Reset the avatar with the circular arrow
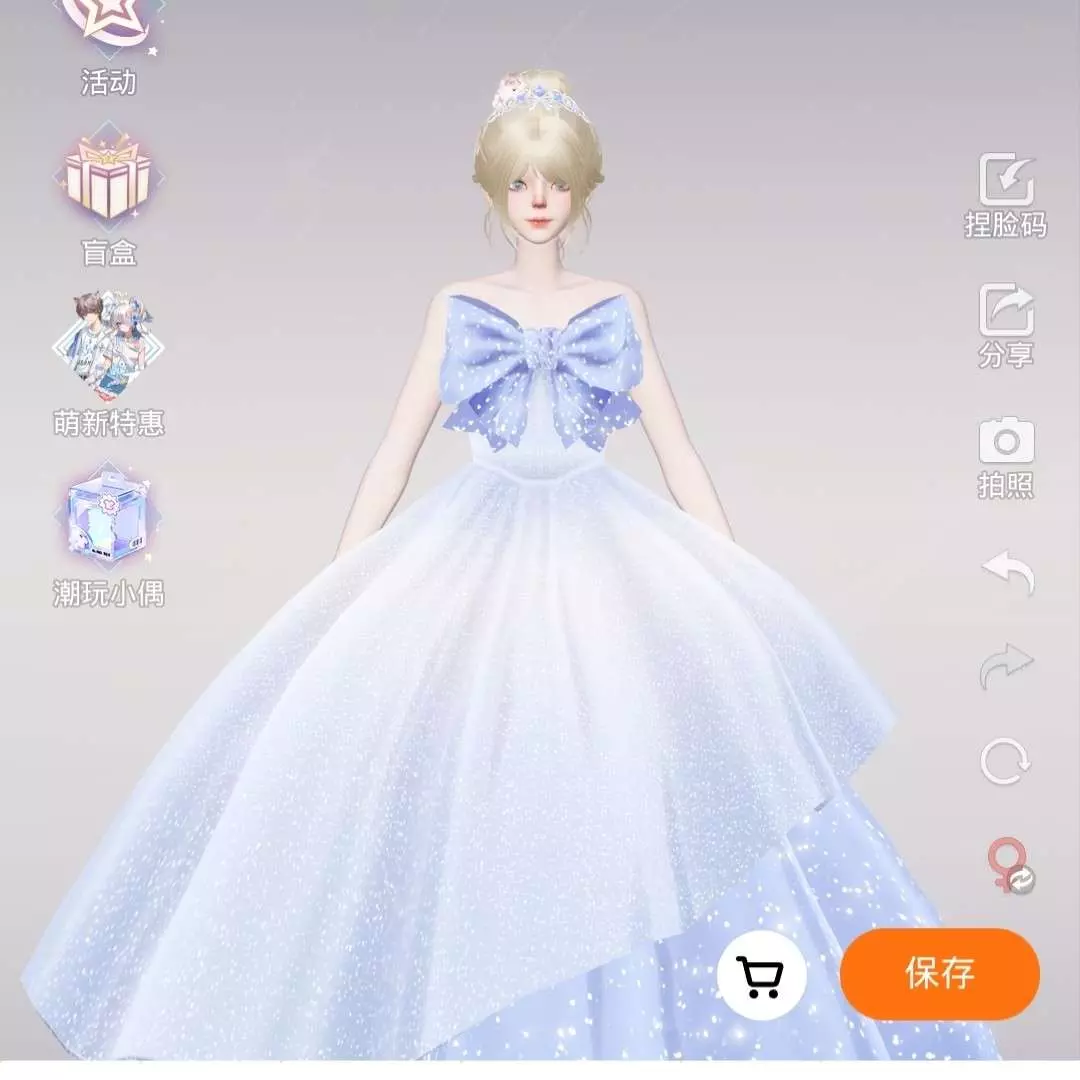The width and height of the screenshot is (1080, 1080). coord(1006,762)
